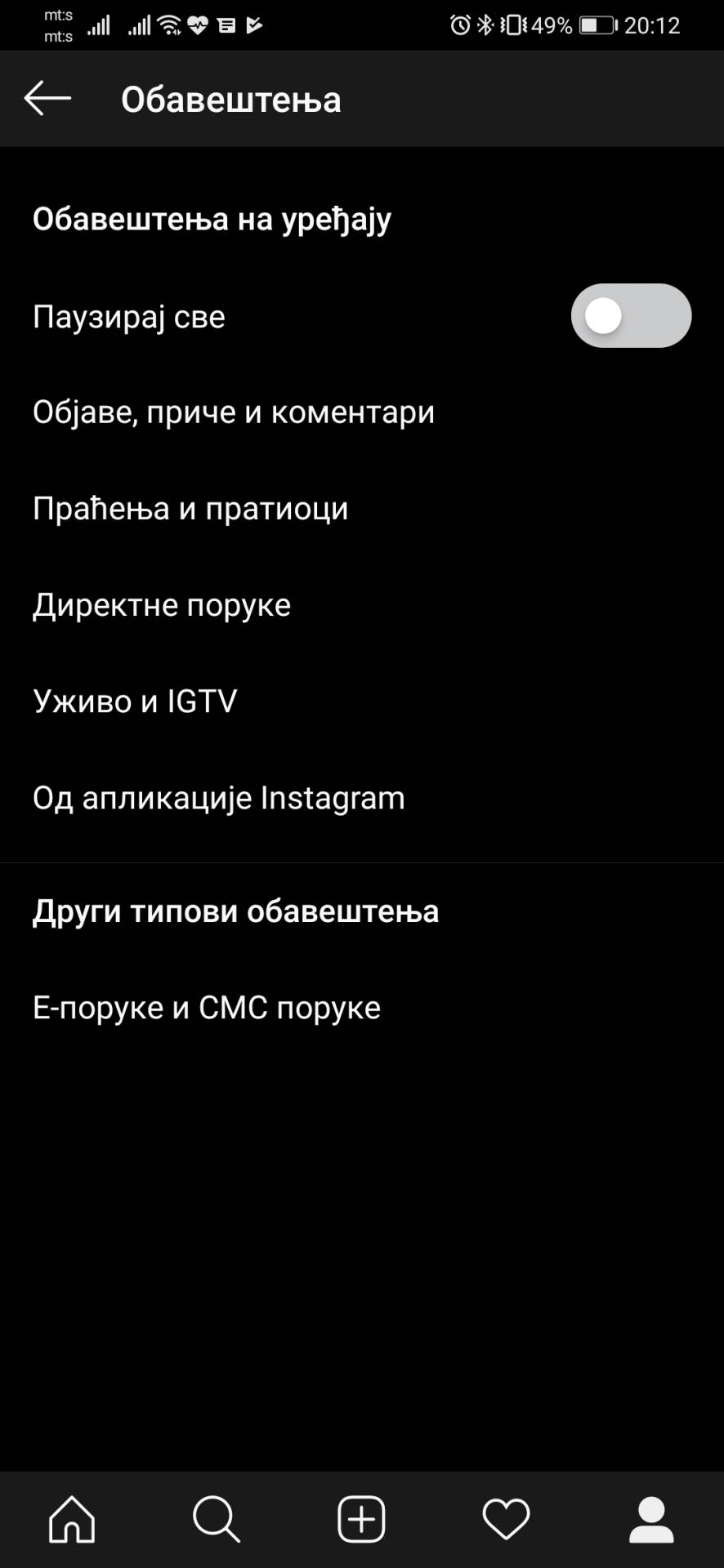Toggle pause for all notifications
The height and width of the screenshot is (1568, 724).
(x=631, y=315)
